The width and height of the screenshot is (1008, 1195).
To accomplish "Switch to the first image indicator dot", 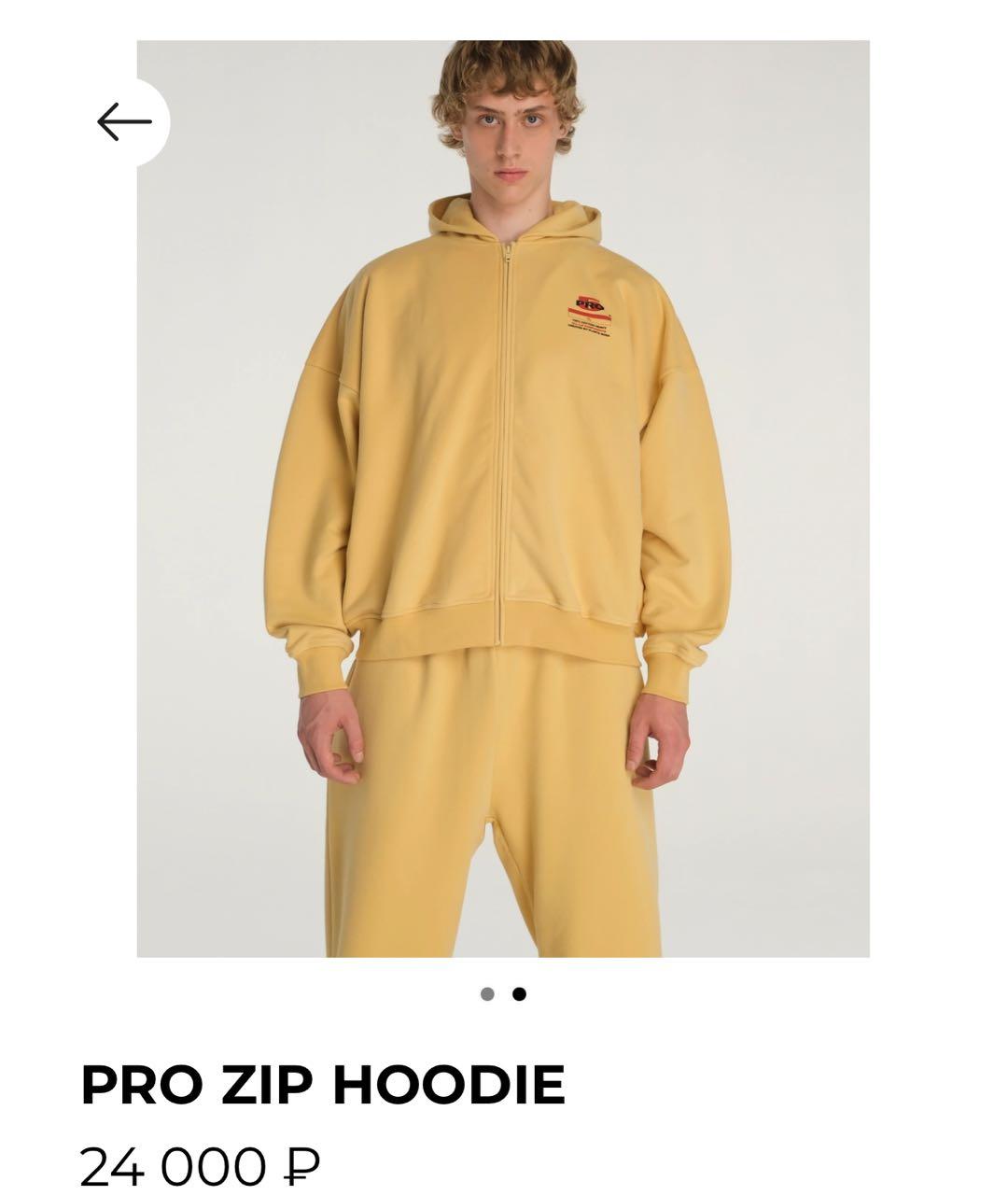I will tap(487, 994).
